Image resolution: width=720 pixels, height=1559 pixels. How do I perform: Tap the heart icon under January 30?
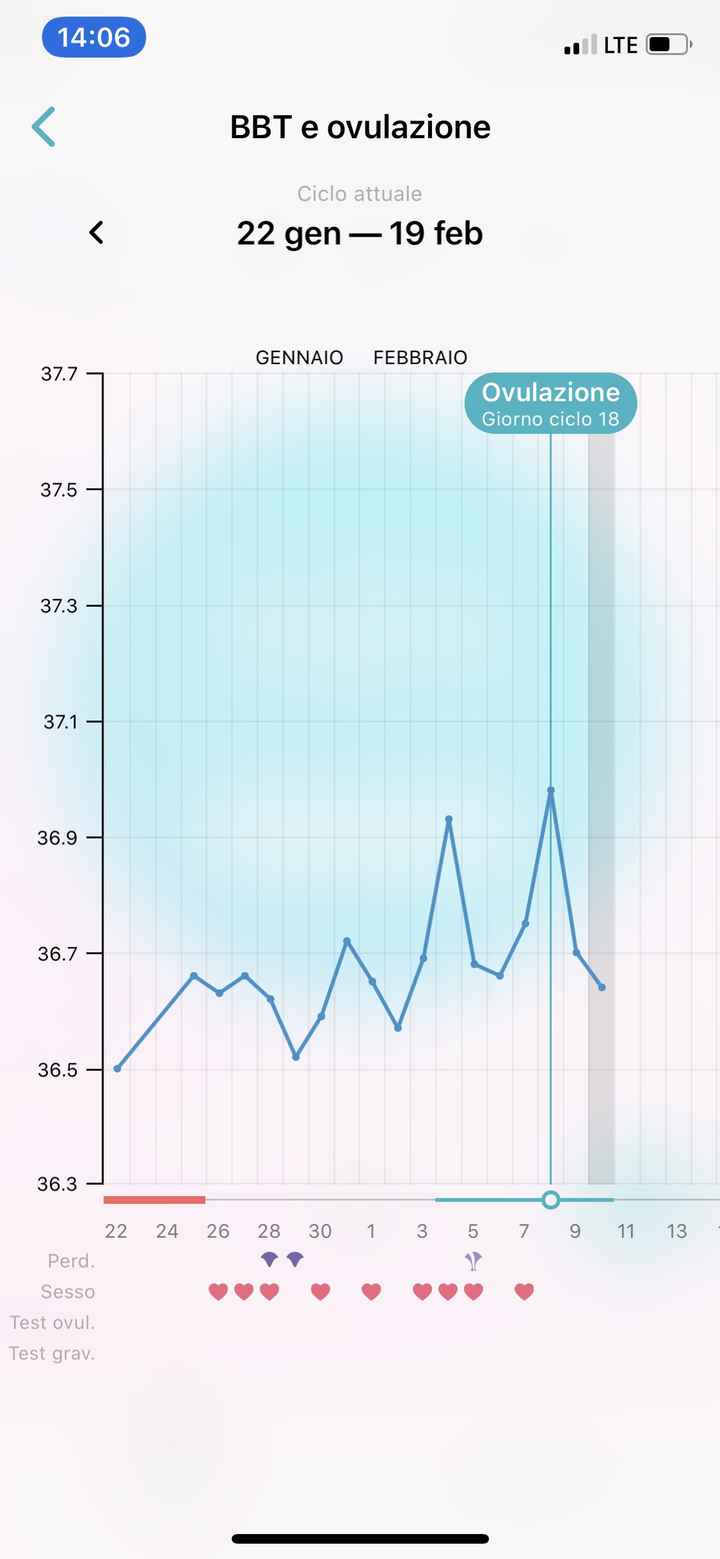(x=320, y=1291)
